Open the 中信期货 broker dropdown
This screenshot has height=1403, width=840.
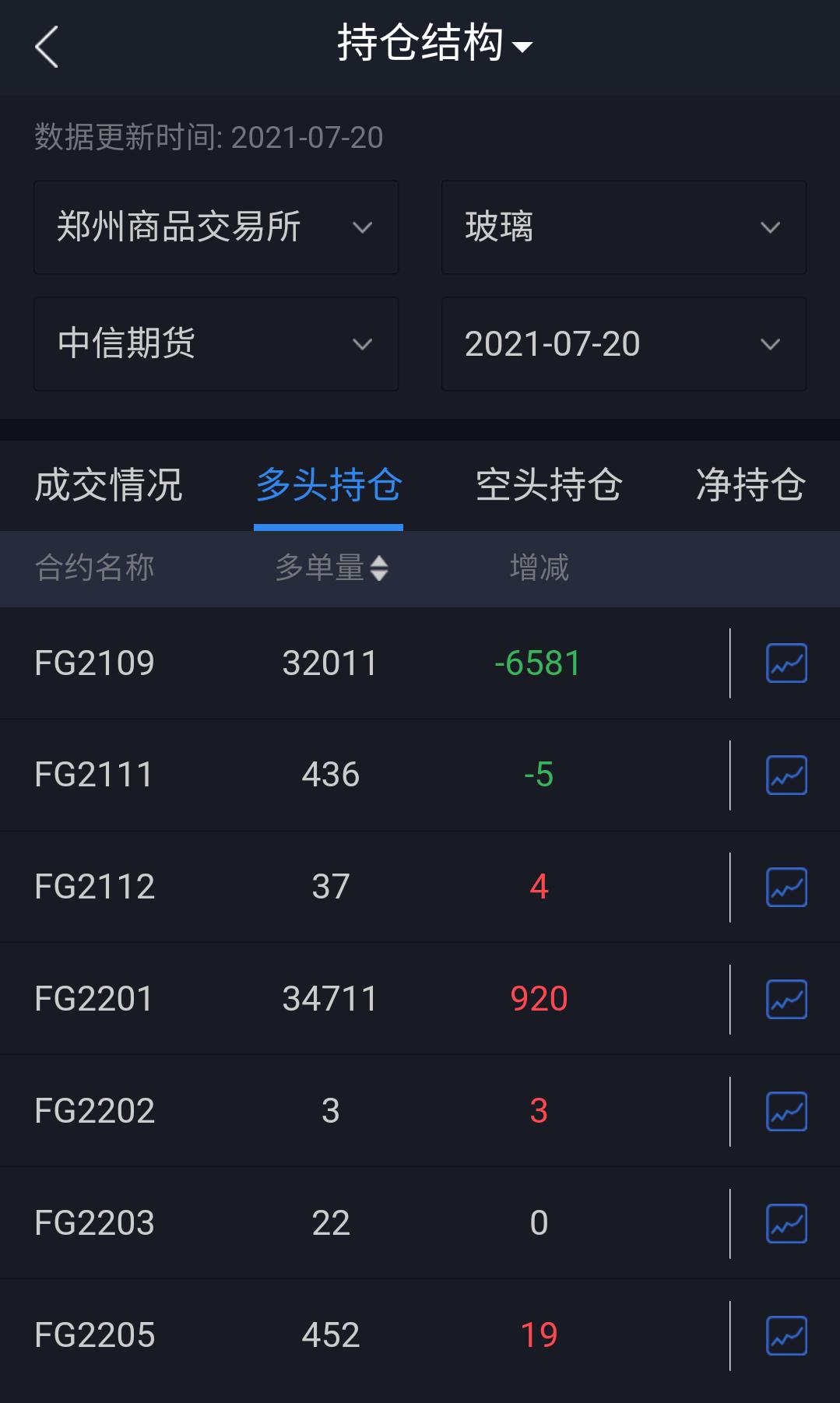tap(216, 343)
